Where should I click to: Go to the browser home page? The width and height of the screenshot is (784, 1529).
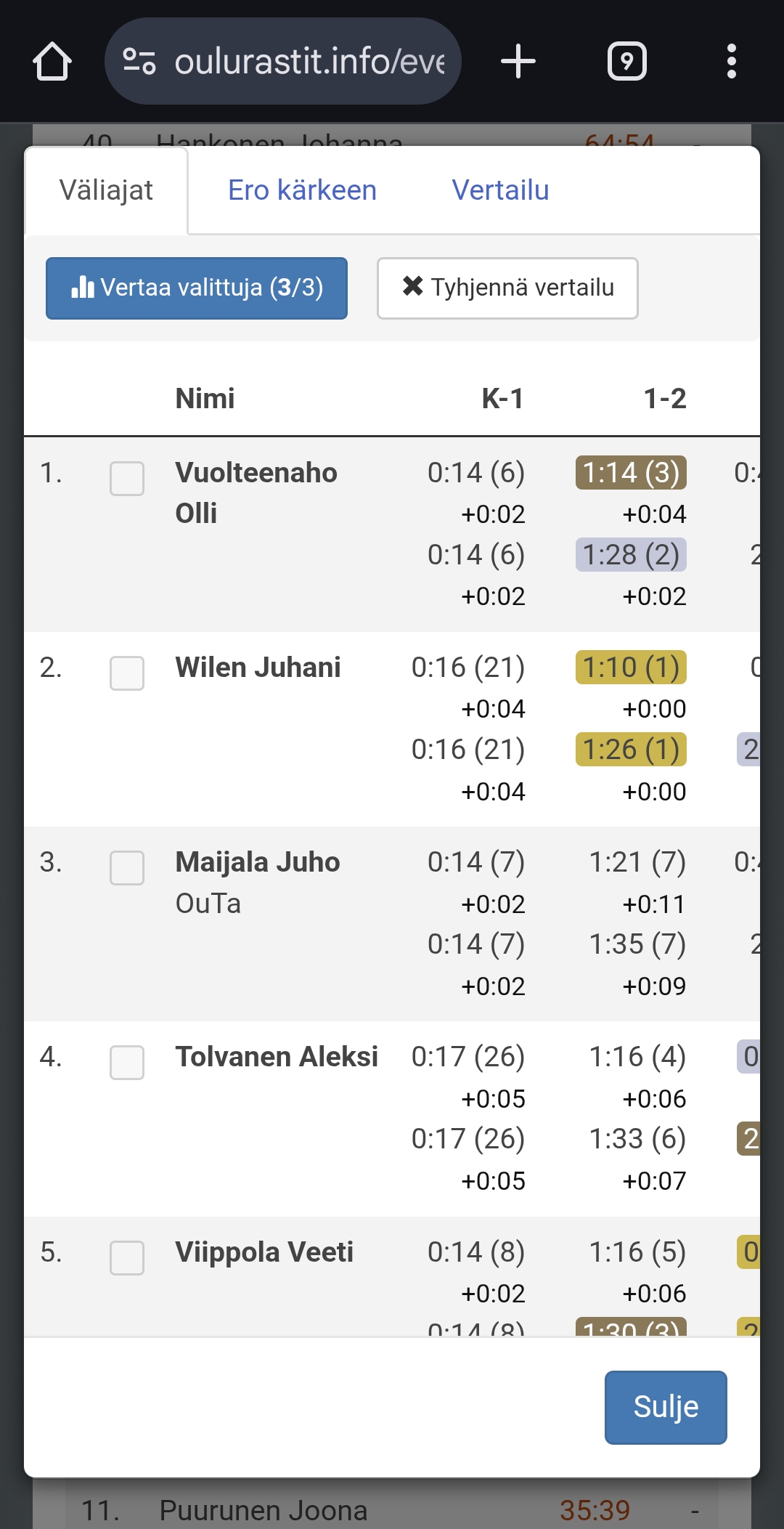(52, 62)
